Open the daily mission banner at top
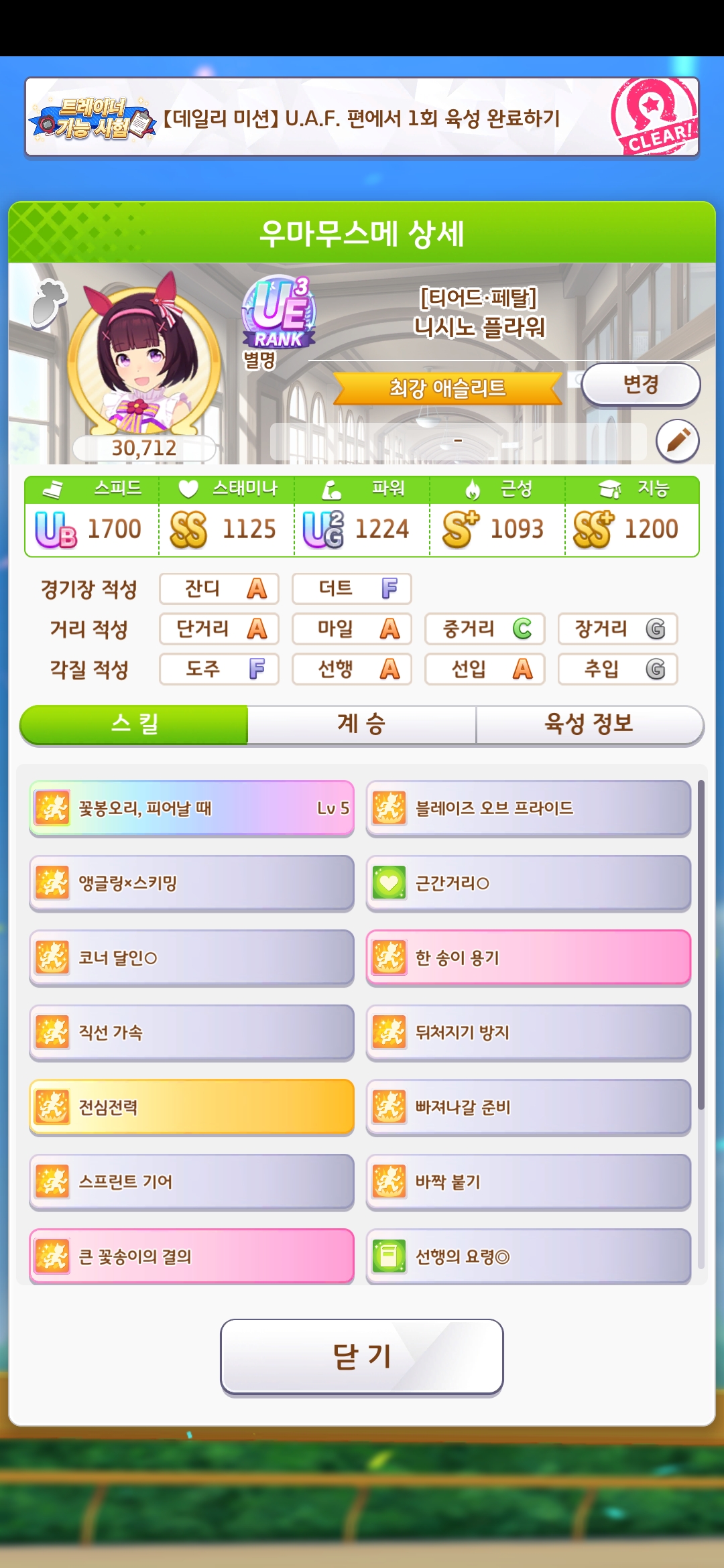This screenshot has height=1568, width=724. 361,118
